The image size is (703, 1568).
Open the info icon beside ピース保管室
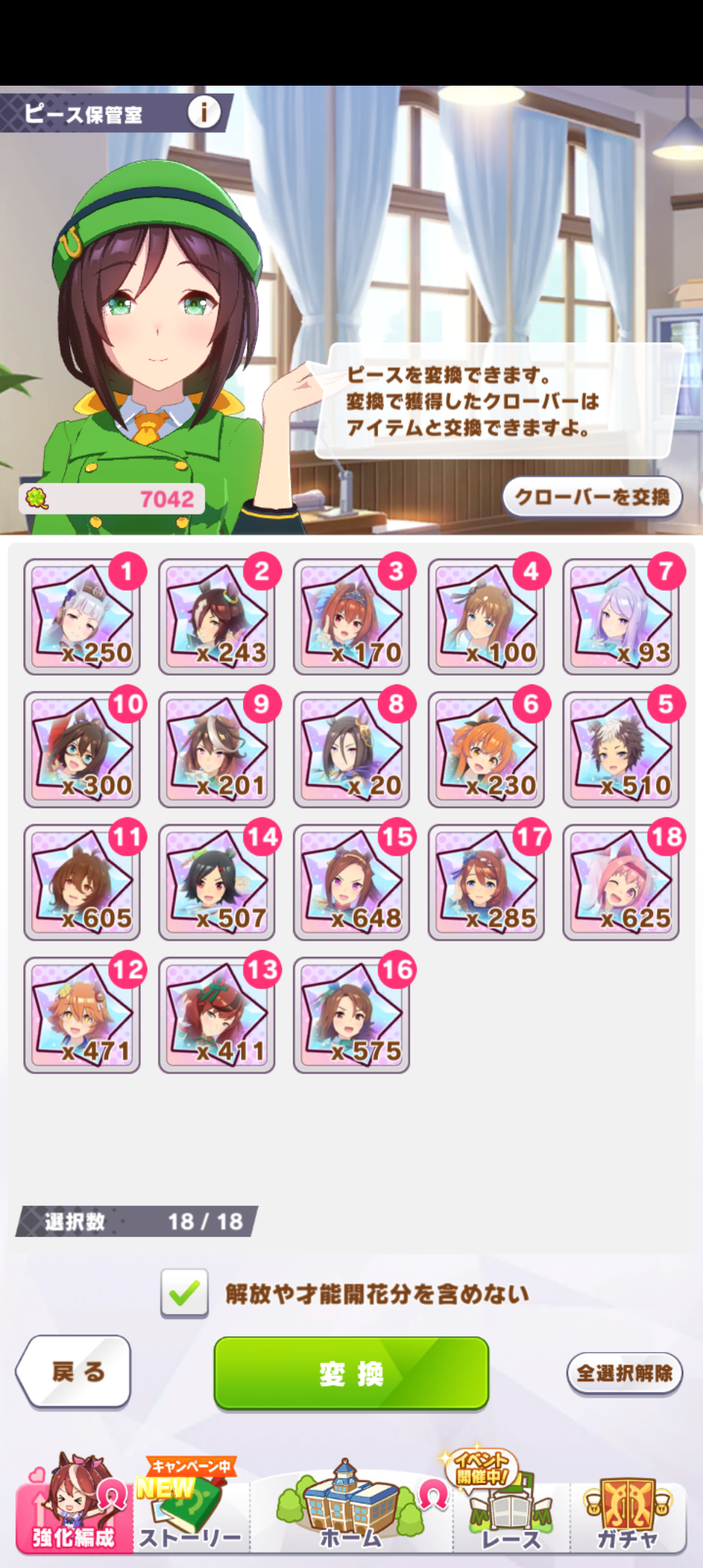(204, 113)
